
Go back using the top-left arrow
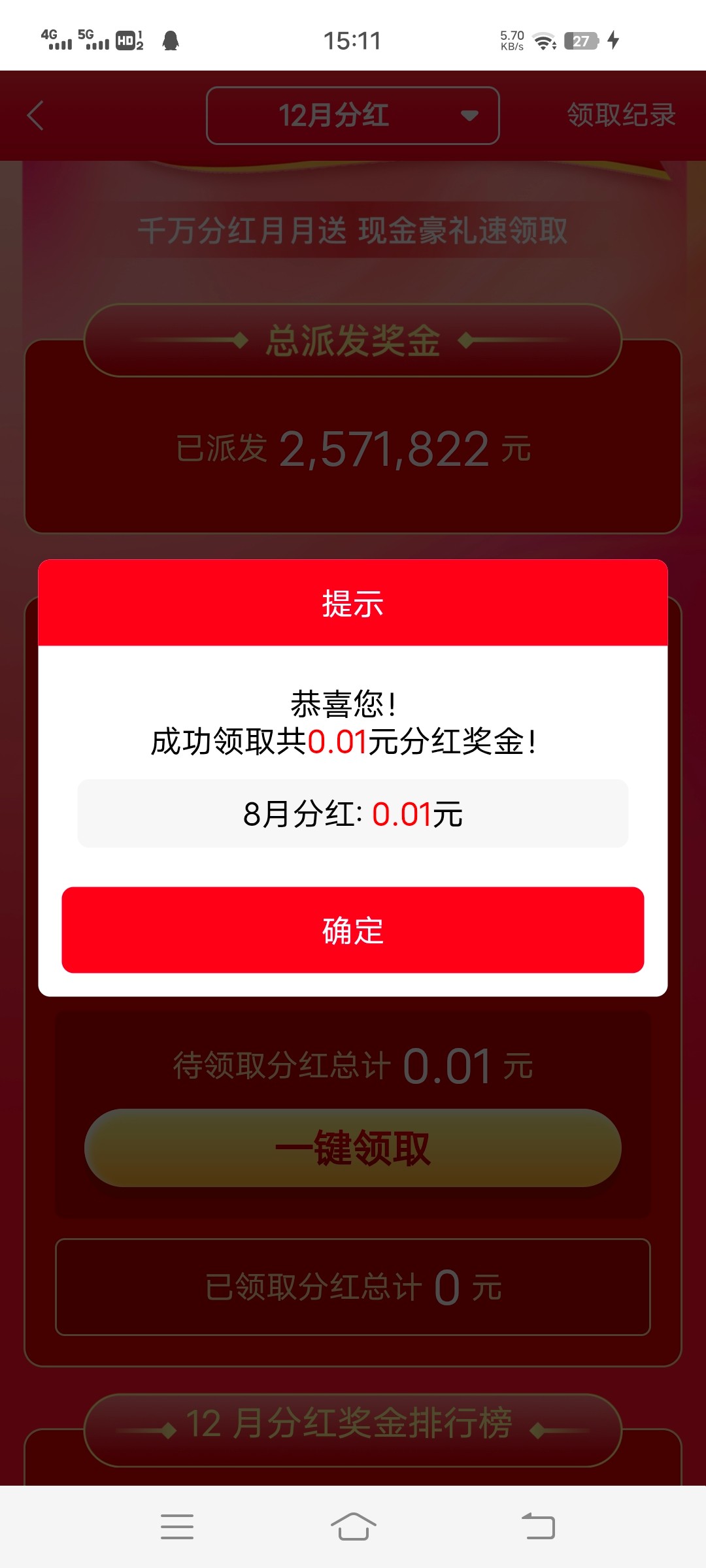pos(36,116)
